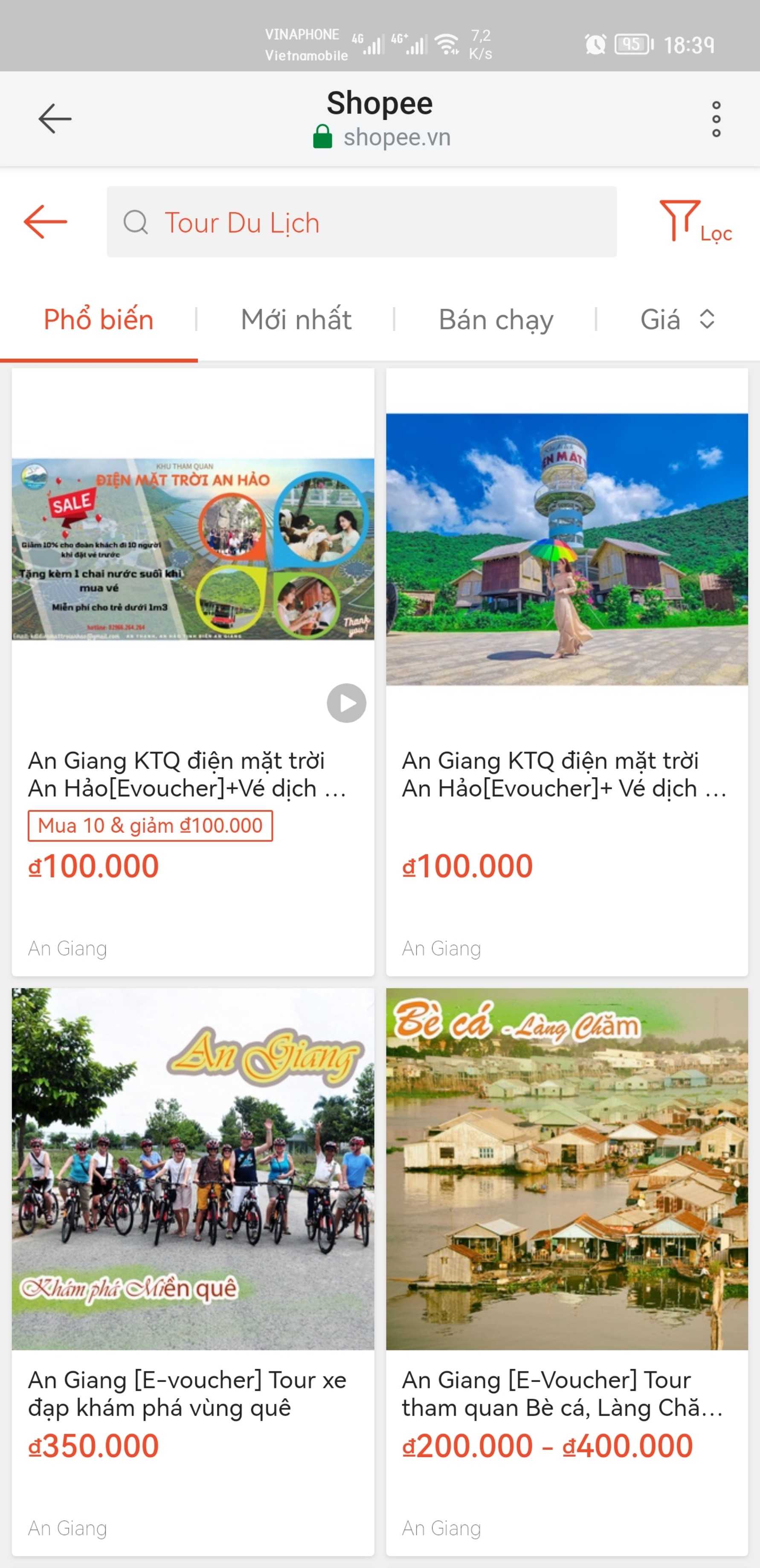
Task: Switch to the Bán chạy tab
Action: click(496, 319)
